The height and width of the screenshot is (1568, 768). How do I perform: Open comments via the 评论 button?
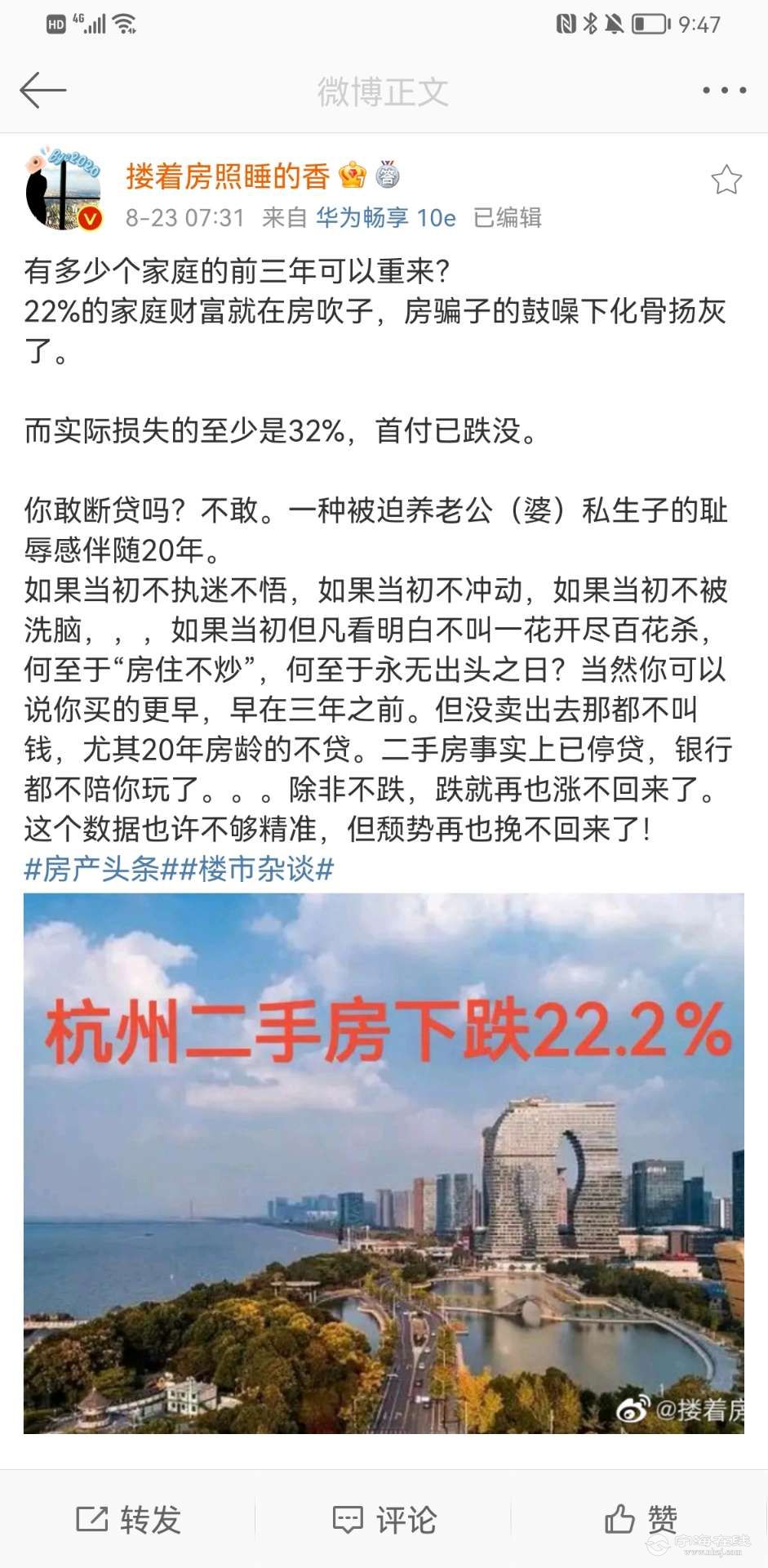[384, 1519]
